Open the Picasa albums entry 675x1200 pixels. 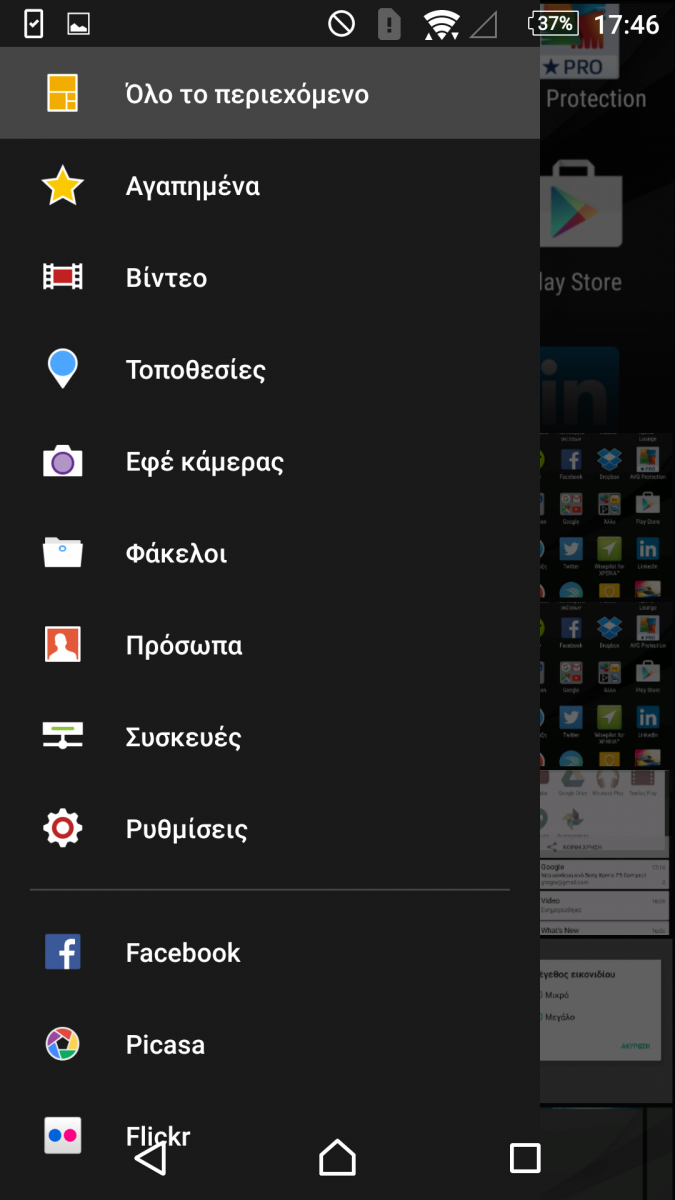tap(270, 1045)
